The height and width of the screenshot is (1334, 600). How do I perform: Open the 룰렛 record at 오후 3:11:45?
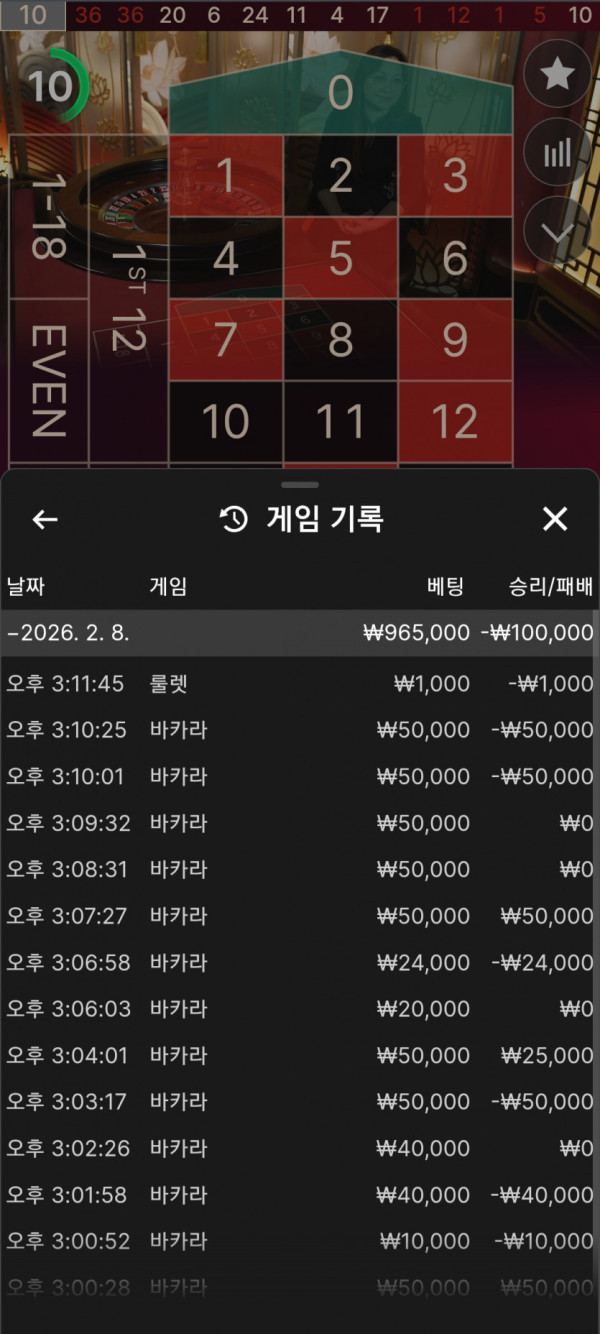[298, 684]
